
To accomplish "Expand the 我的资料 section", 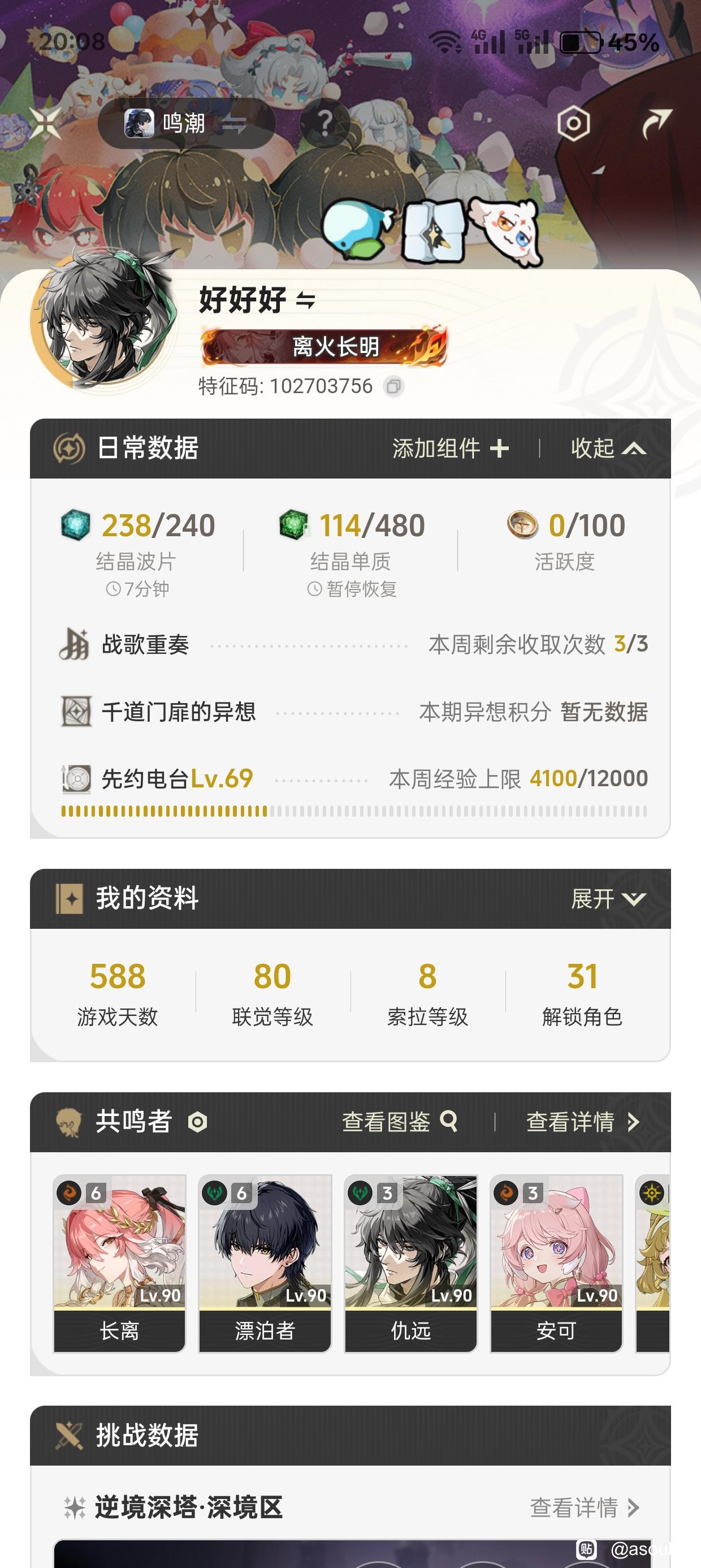I will (607, 898).
